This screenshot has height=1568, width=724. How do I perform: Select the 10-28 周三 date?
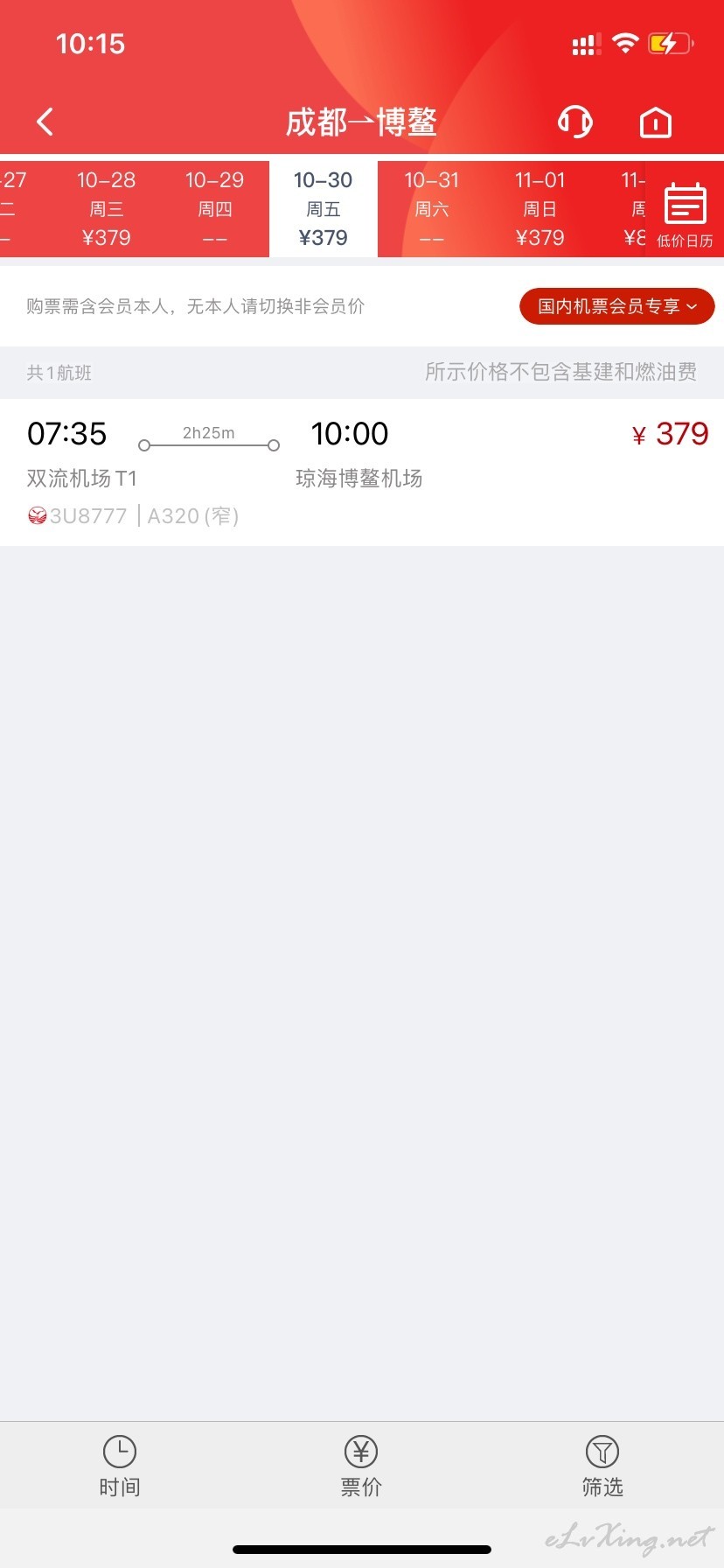point(107,209)
